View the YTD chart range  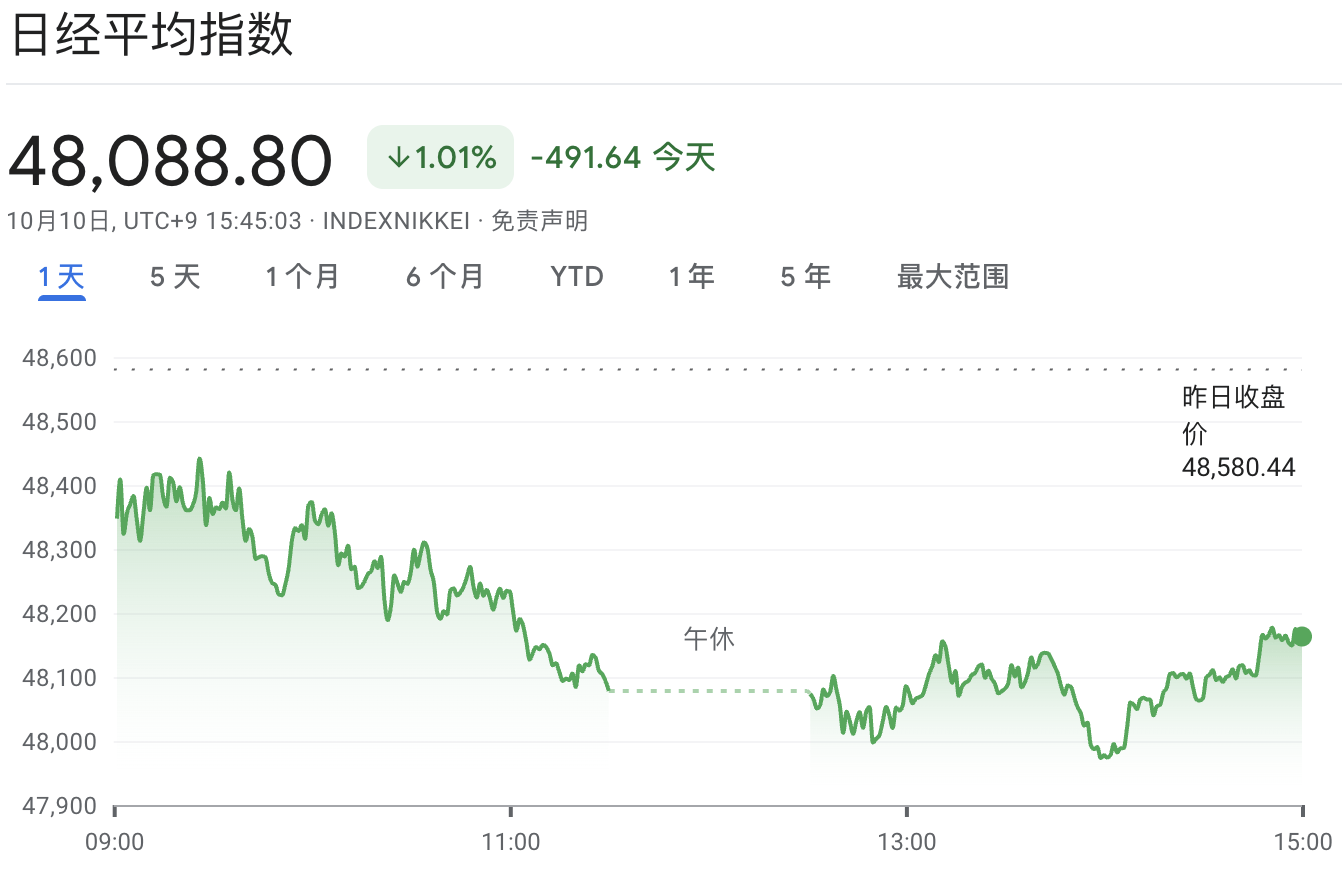click(577, 277)
